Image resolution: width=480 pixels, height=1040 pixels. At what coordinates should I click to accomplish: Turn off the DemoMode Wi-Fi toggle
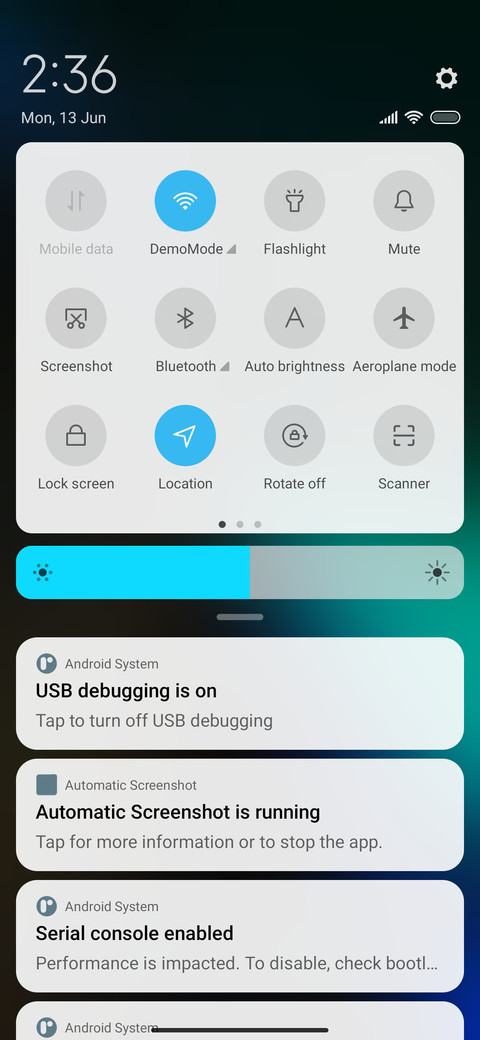click(185, 201)
